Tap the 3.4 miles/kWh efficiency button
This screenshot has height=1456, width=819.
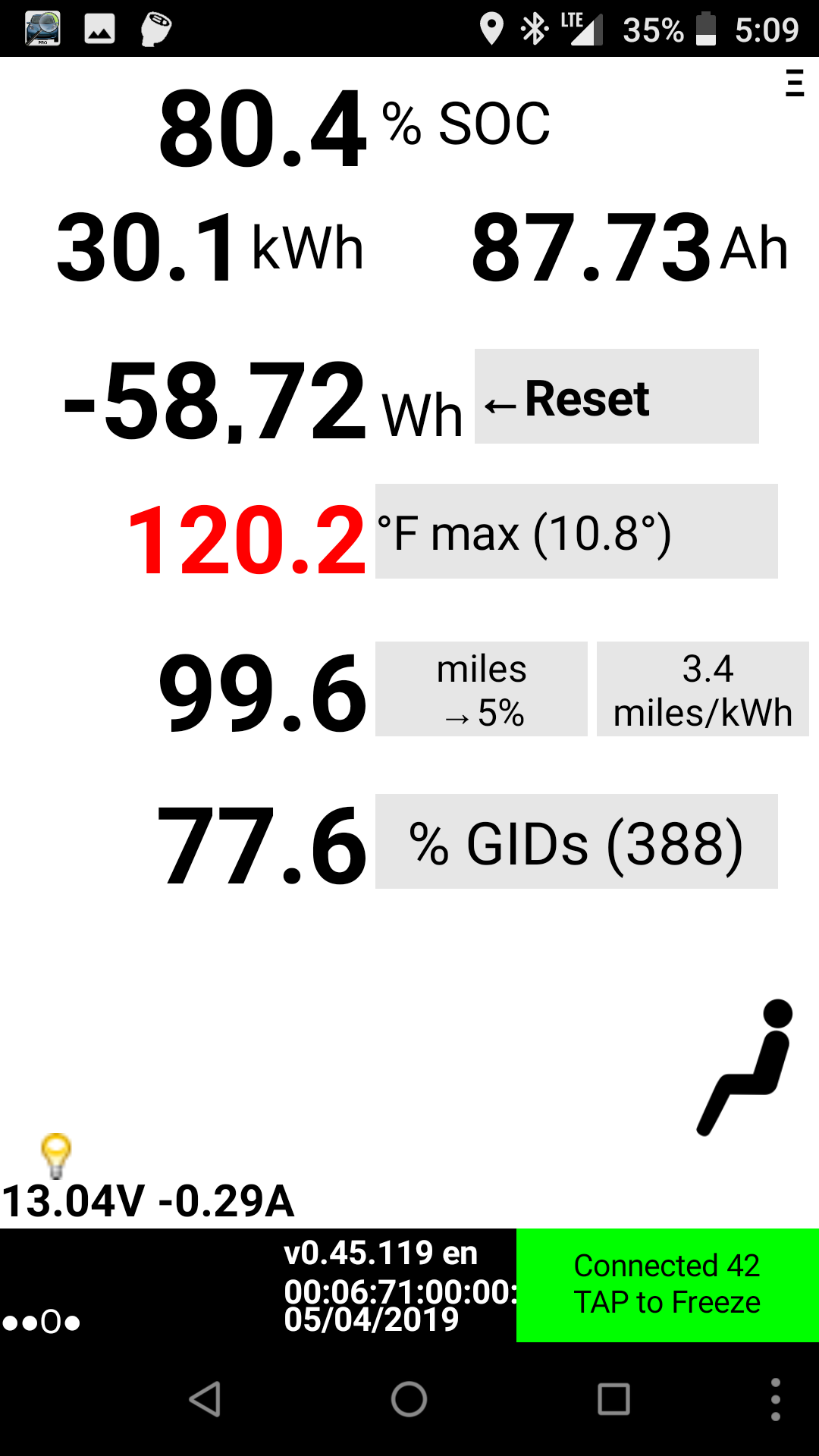coord(702,689)
